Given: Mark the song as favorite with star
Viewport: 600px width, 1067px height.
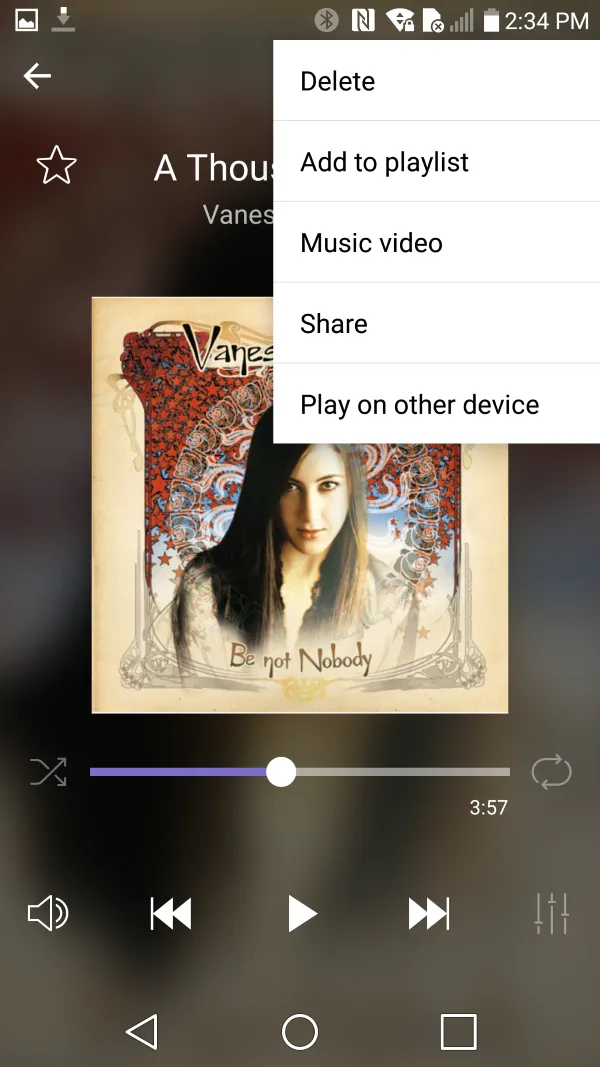Looking at the screenshot, I should click(x=56, y=165).
